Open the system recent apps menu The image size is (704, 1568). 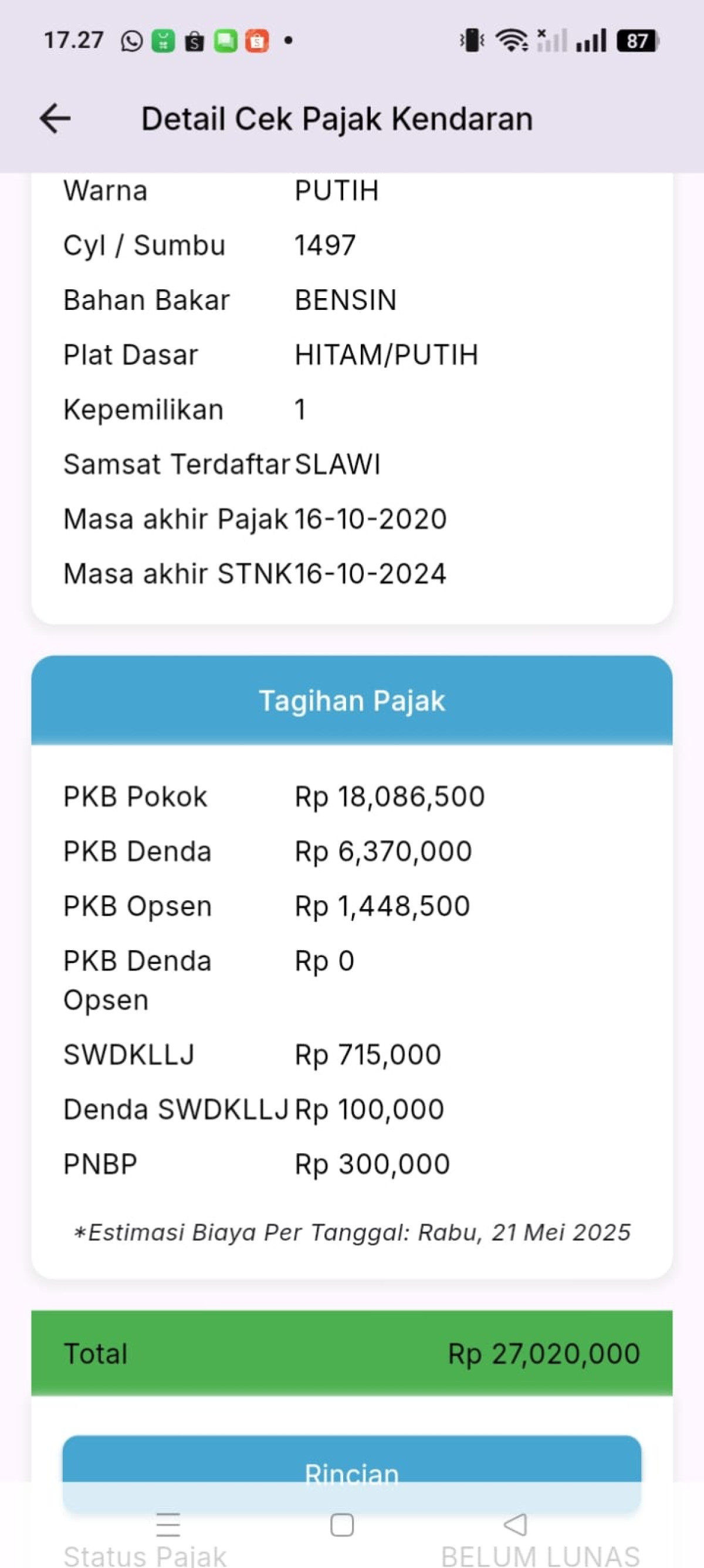[168, 1525]
